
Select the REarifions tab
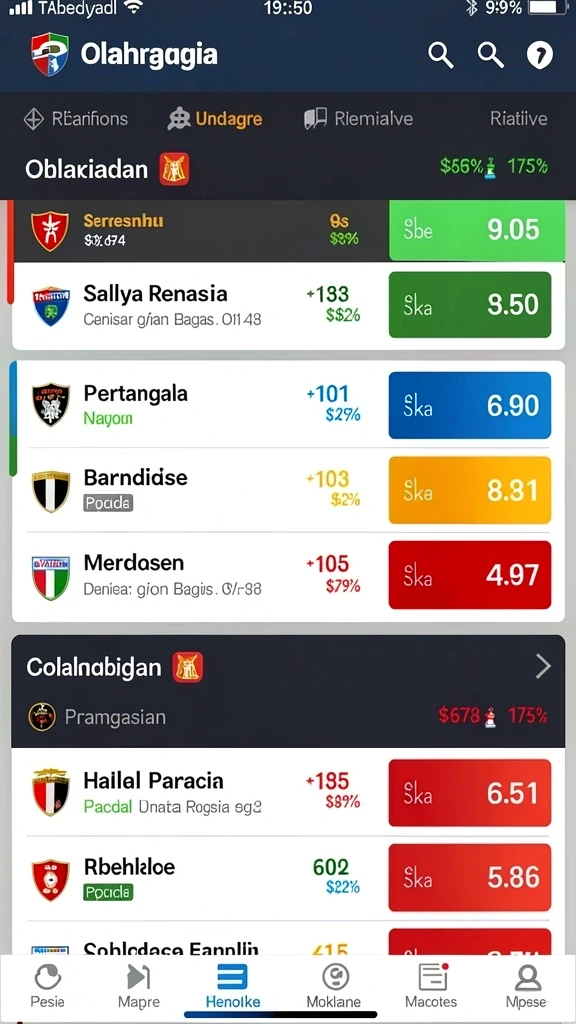tap(76, 119)
